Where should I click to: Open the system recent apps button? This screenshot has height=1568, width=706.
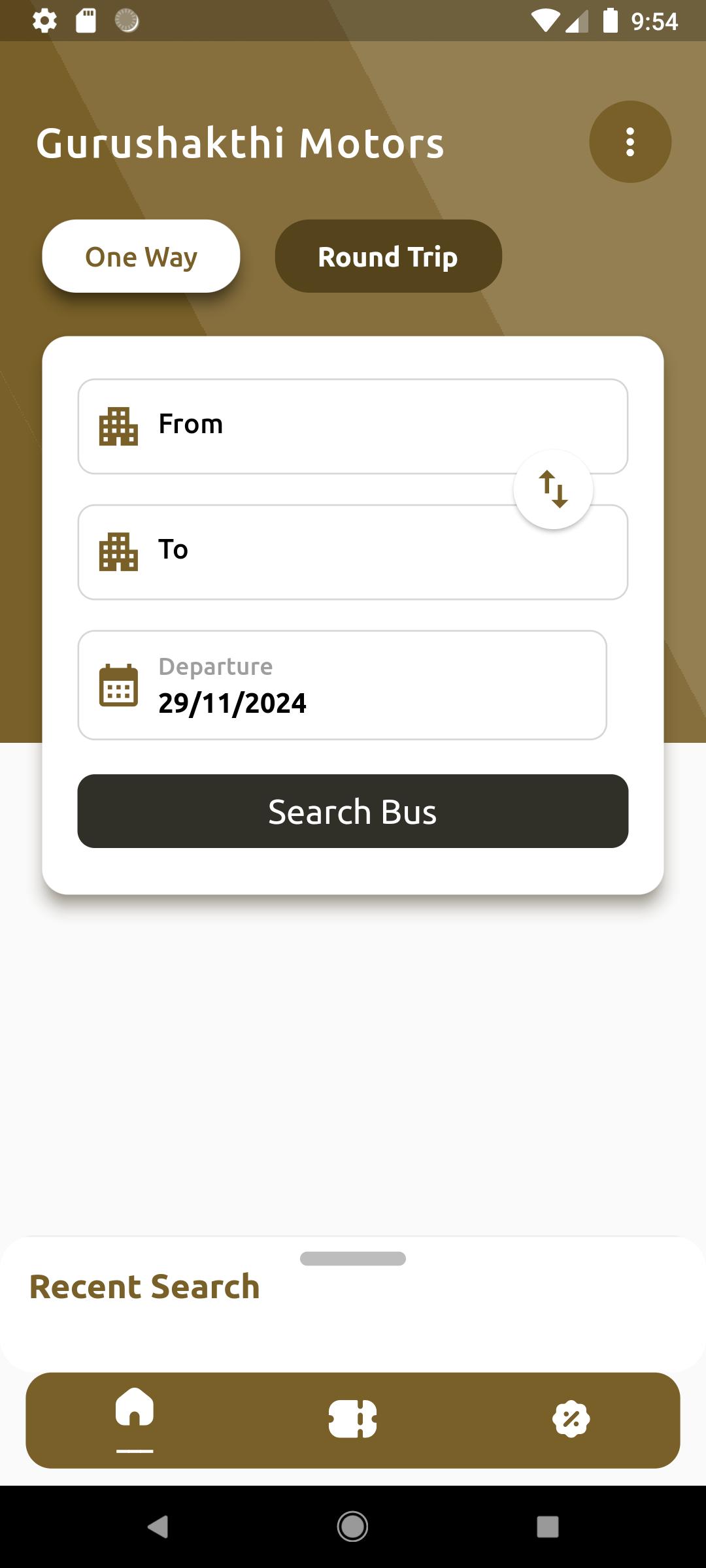548,1527
